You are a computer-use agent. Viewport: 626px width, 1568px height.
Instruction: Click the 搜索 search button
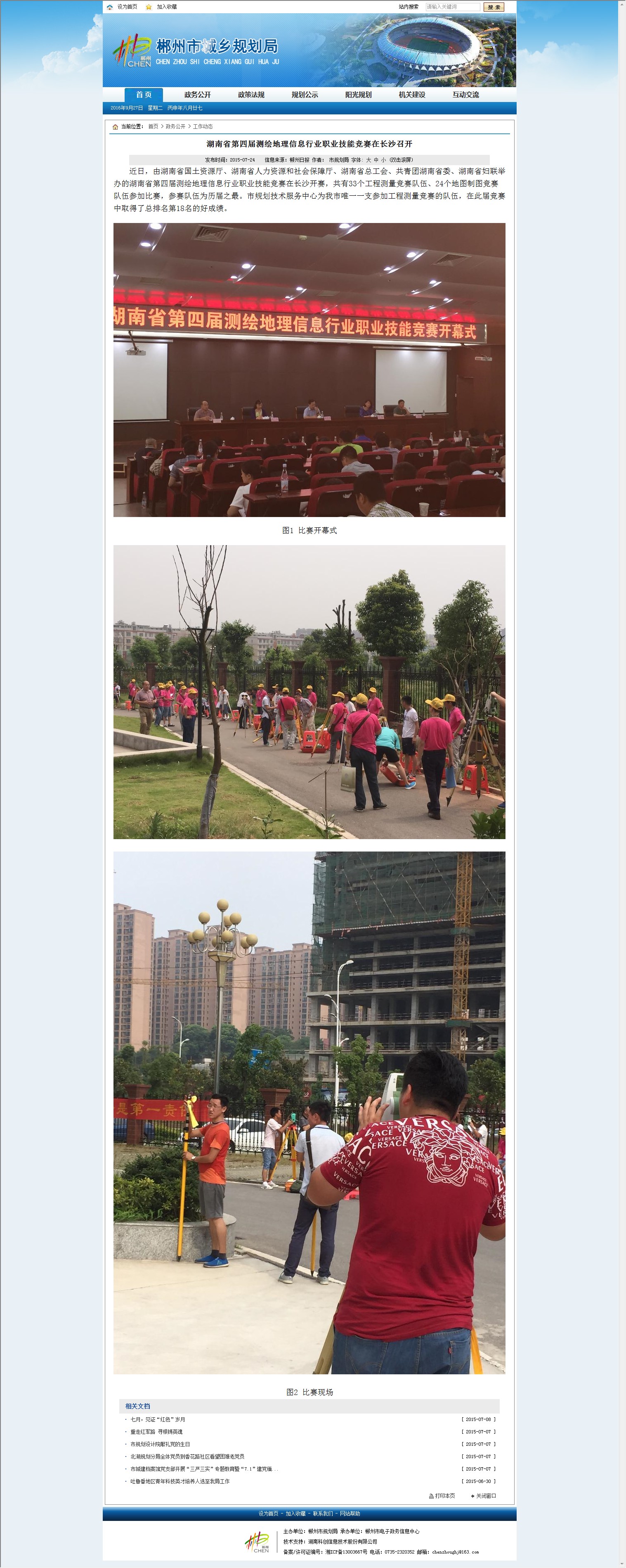click(x=494, y=7)
